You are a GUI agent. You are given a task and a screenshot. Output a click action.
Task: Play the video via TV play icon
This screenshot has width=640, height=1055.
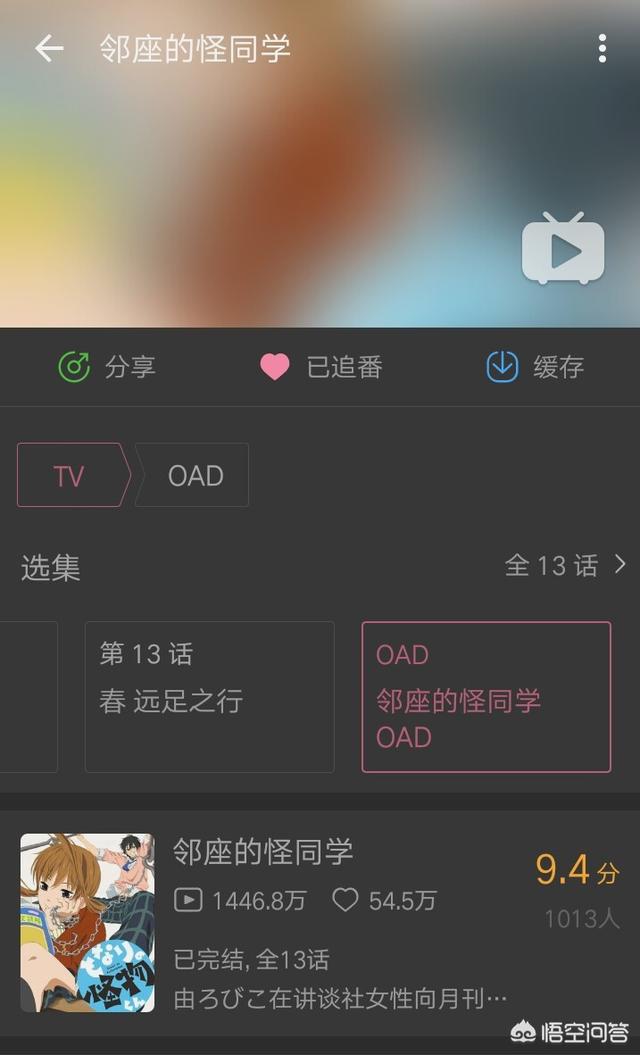[563, 248]
